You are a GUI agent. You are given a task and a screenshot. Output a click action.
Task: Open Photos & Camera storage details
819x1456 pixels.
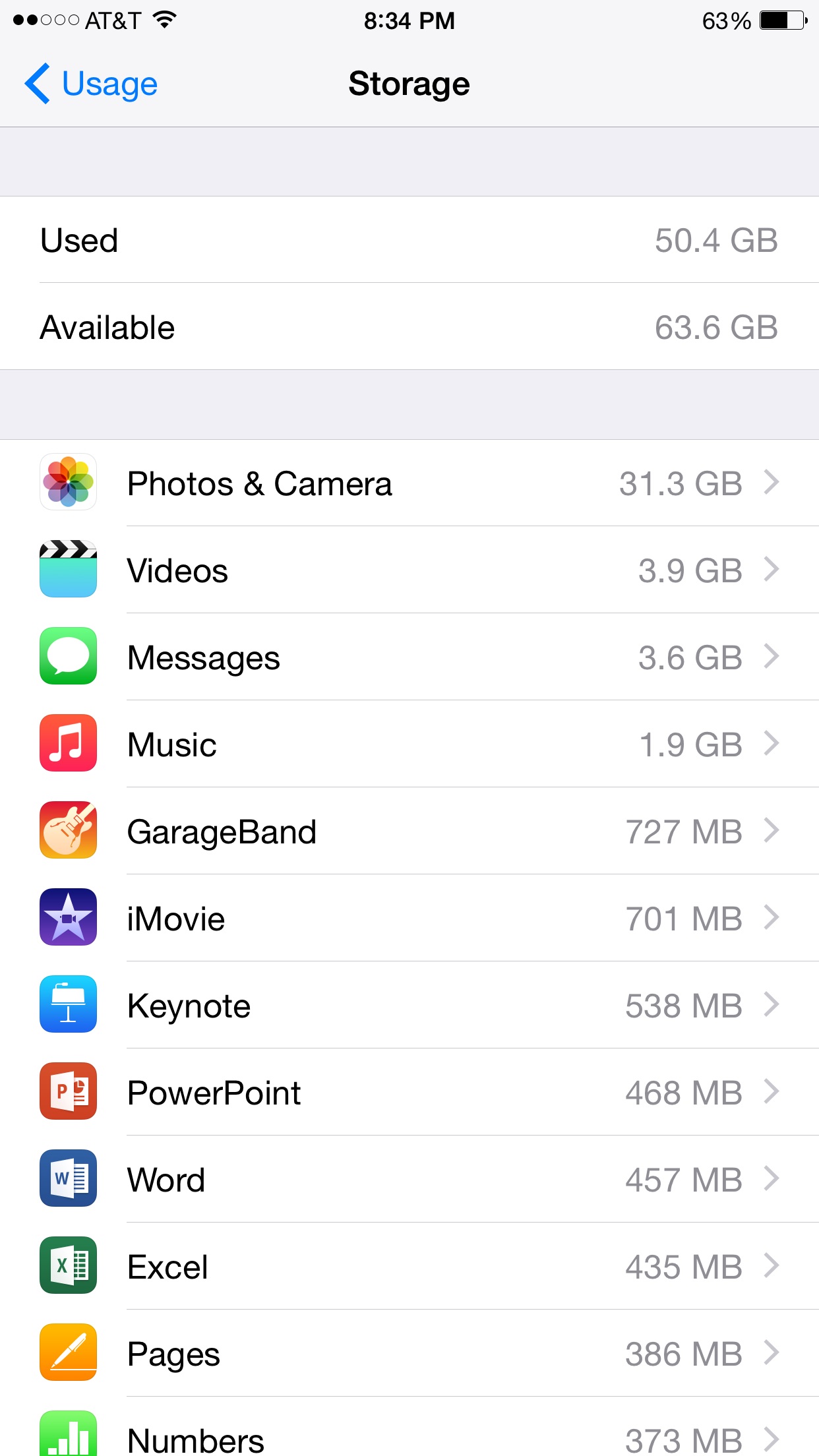(409, 483)
